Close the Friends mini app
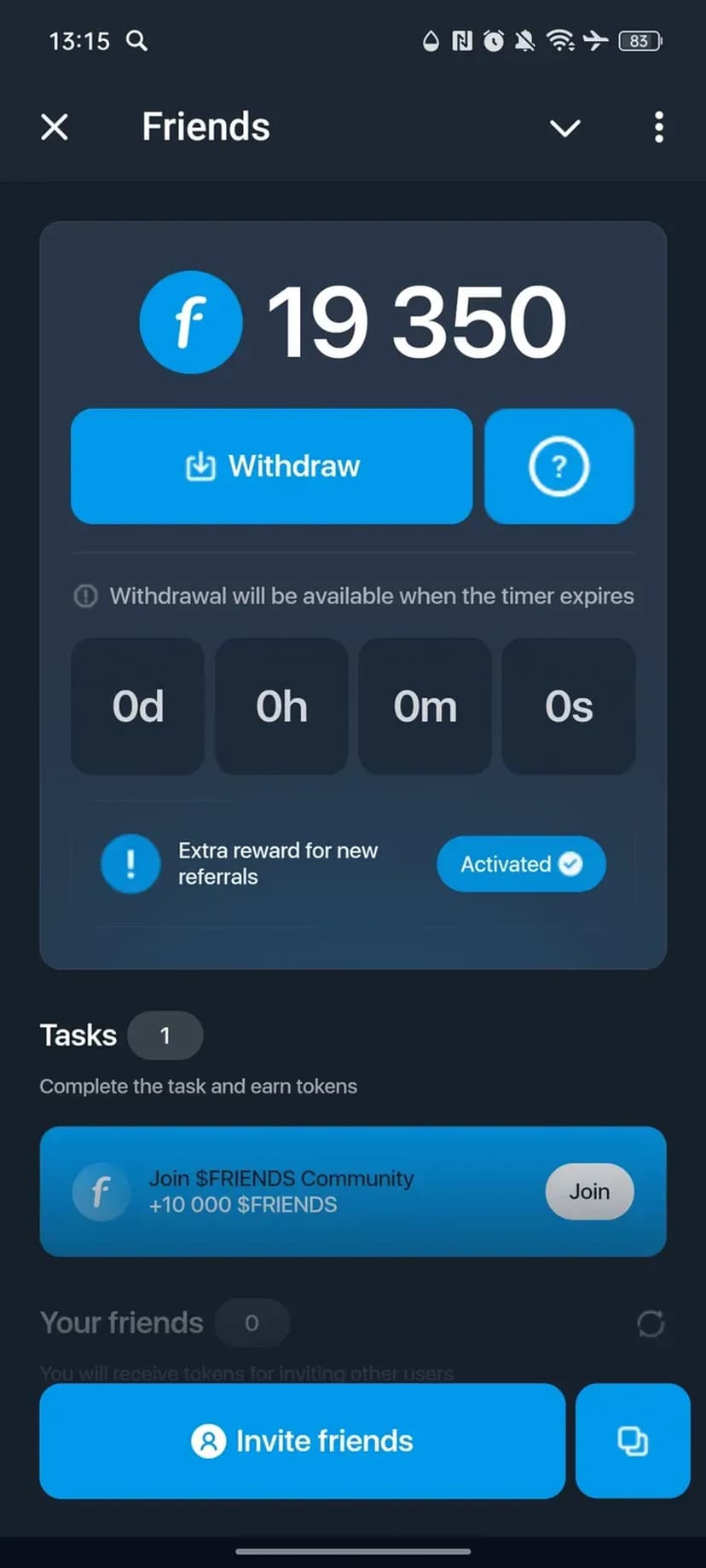The width and height of the screenshot is (706, 1568). [55, 128]
